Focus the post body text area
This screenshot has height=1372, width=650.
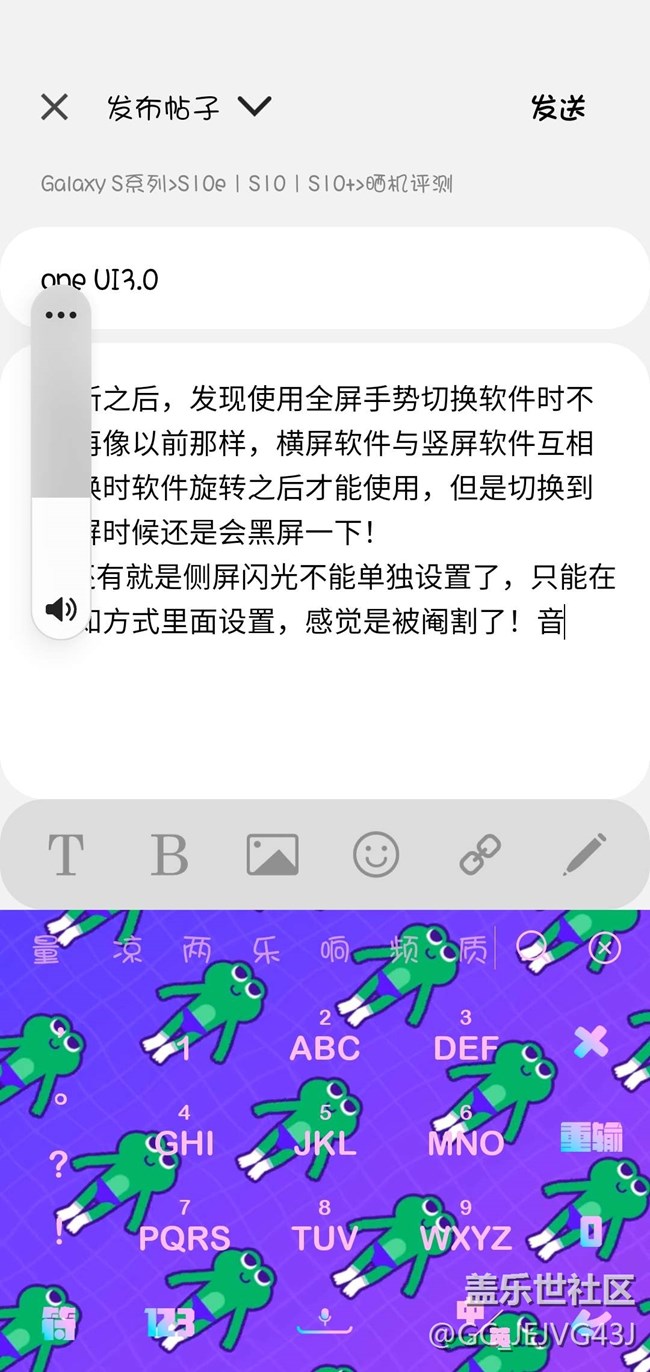coord(340,700)
